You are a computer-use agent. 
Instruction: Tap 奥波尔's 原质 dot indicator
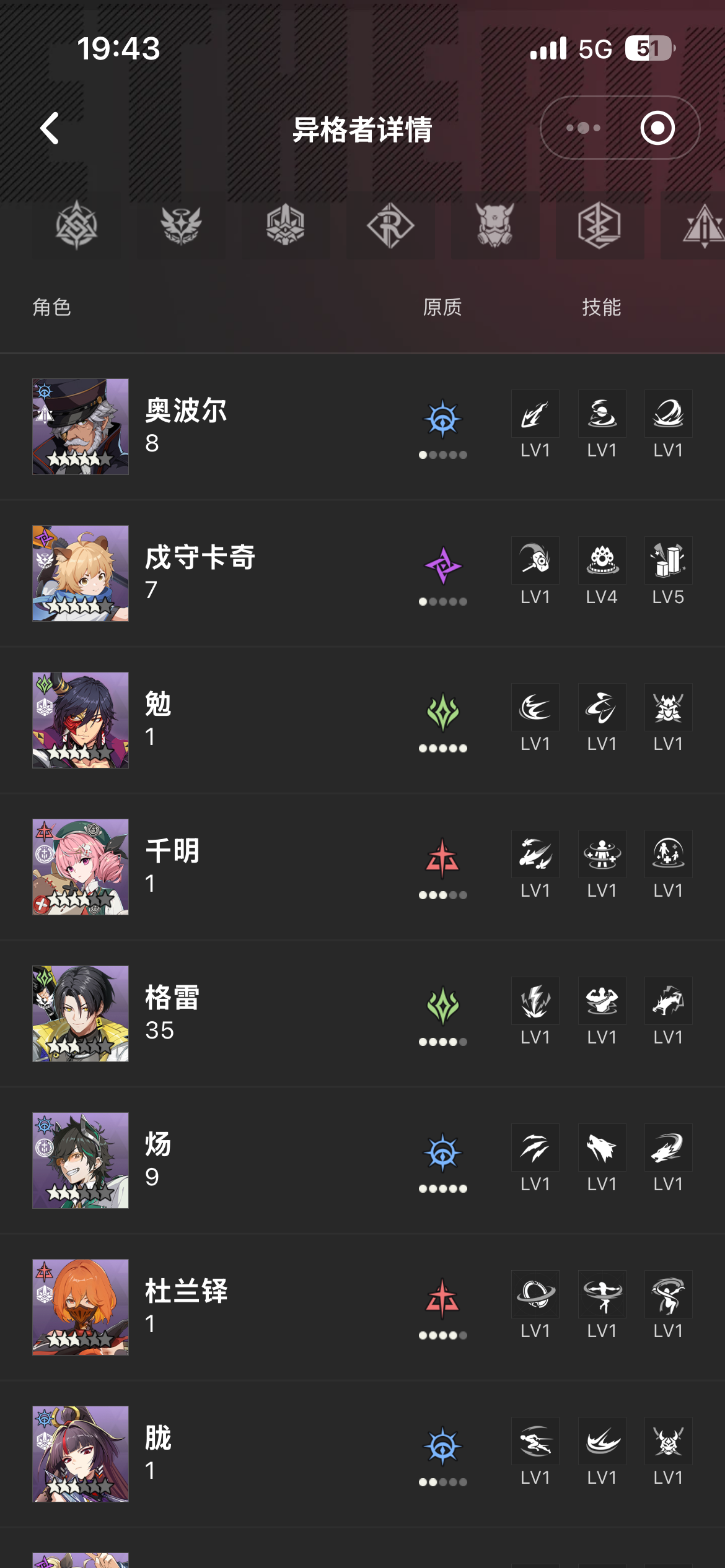tap(442, 455)
